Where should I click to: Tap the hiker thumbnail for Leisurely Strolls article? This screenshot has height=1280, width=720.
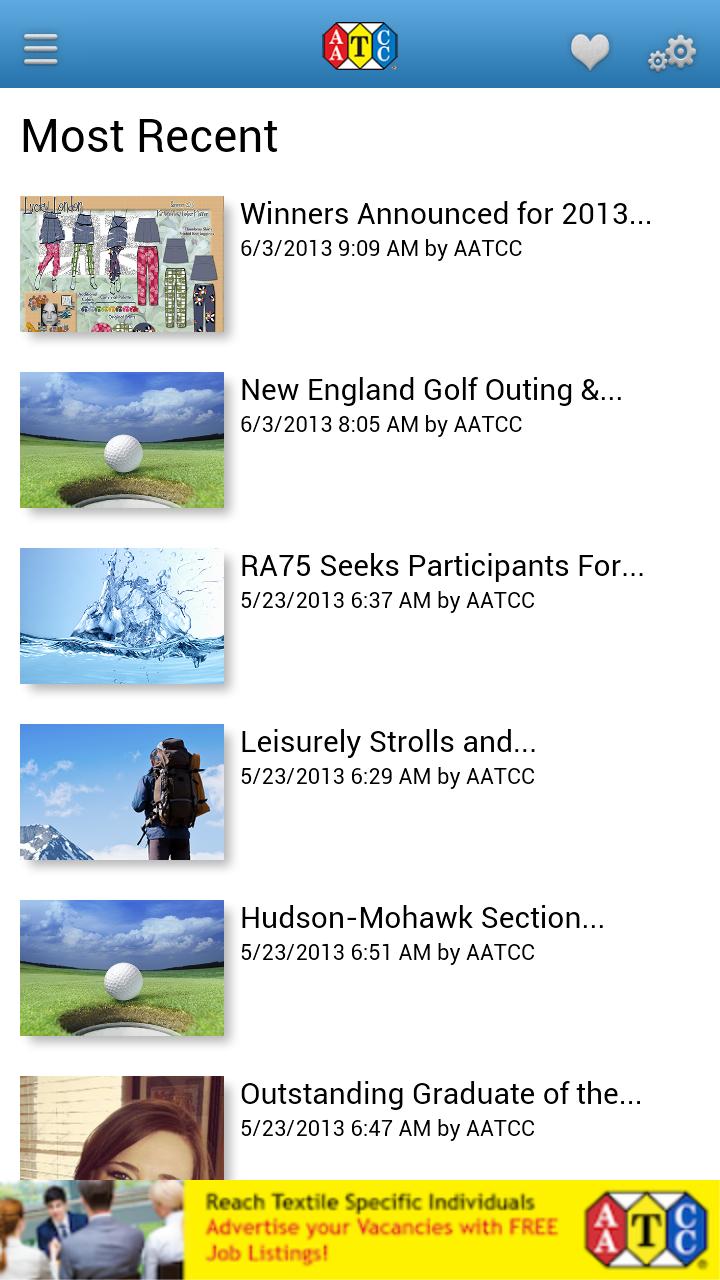pos(121,792)
